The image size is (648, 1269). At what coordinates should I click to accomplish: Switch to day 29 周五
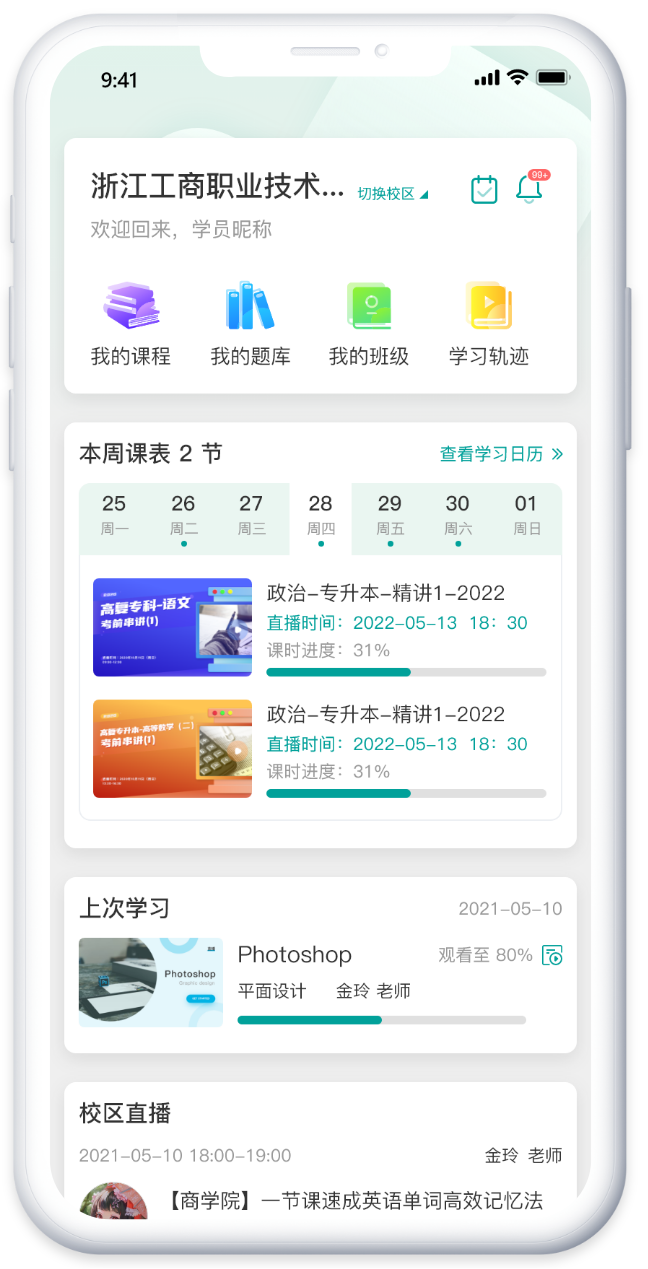coord(390,514)
